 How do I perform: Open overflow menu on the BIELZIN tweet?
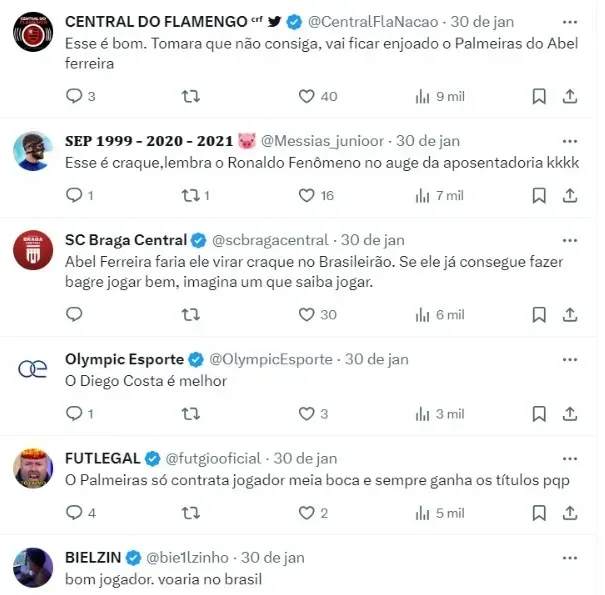[570, 557]
